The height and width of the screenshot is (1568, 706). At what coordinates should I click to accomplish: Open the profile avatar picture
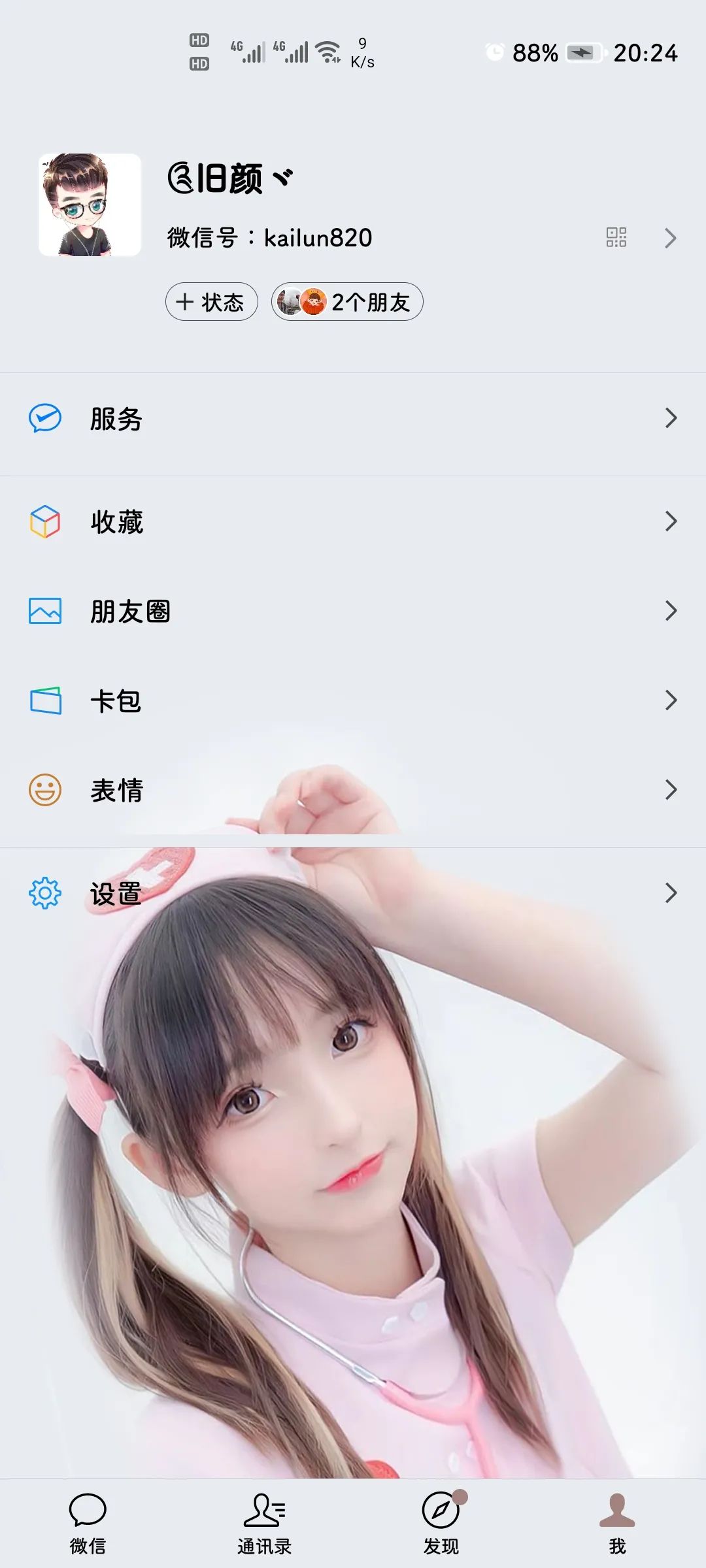tap(90, 204)
